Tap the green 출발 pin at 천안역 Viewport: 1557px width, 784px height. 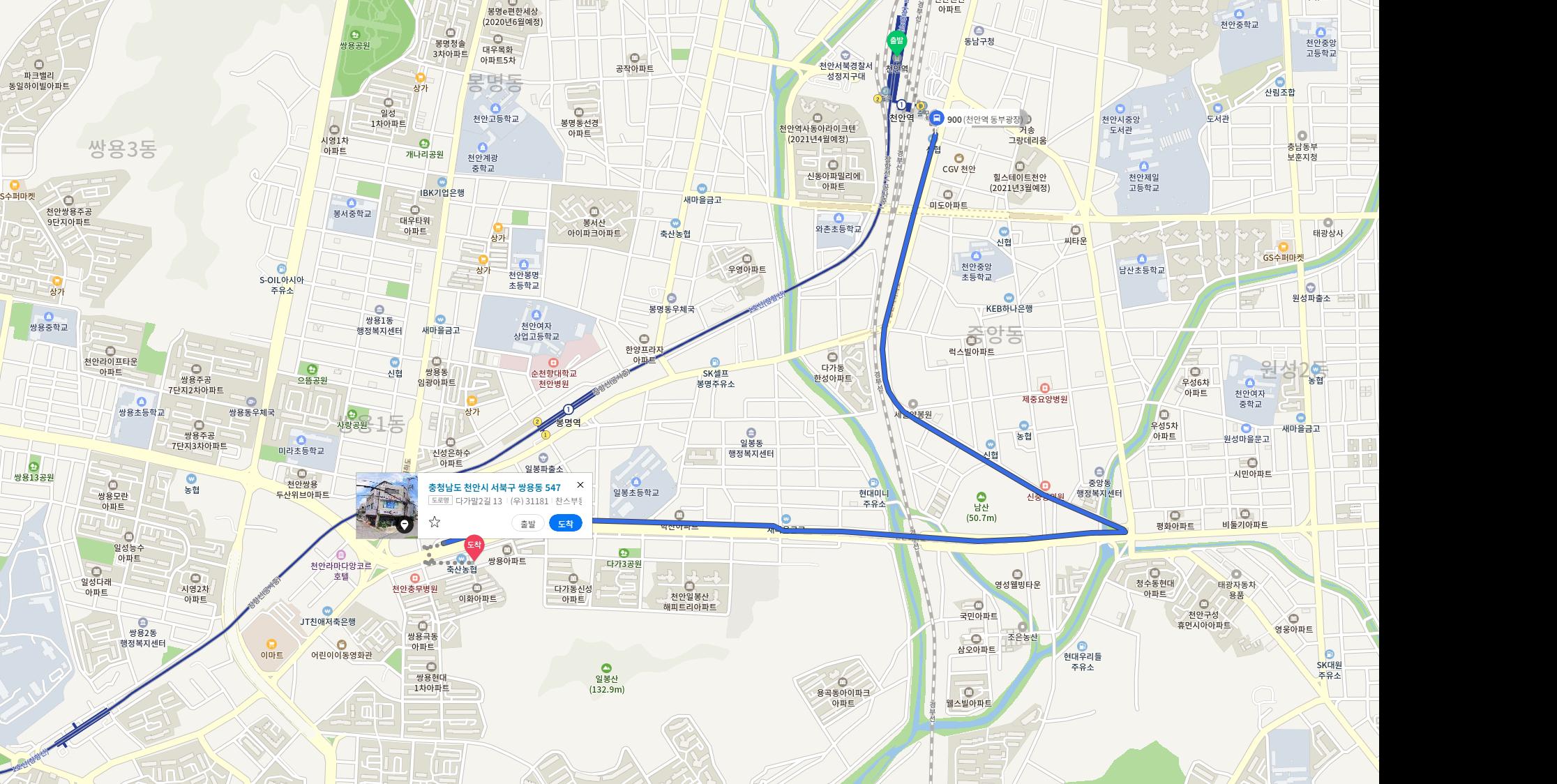896,42
